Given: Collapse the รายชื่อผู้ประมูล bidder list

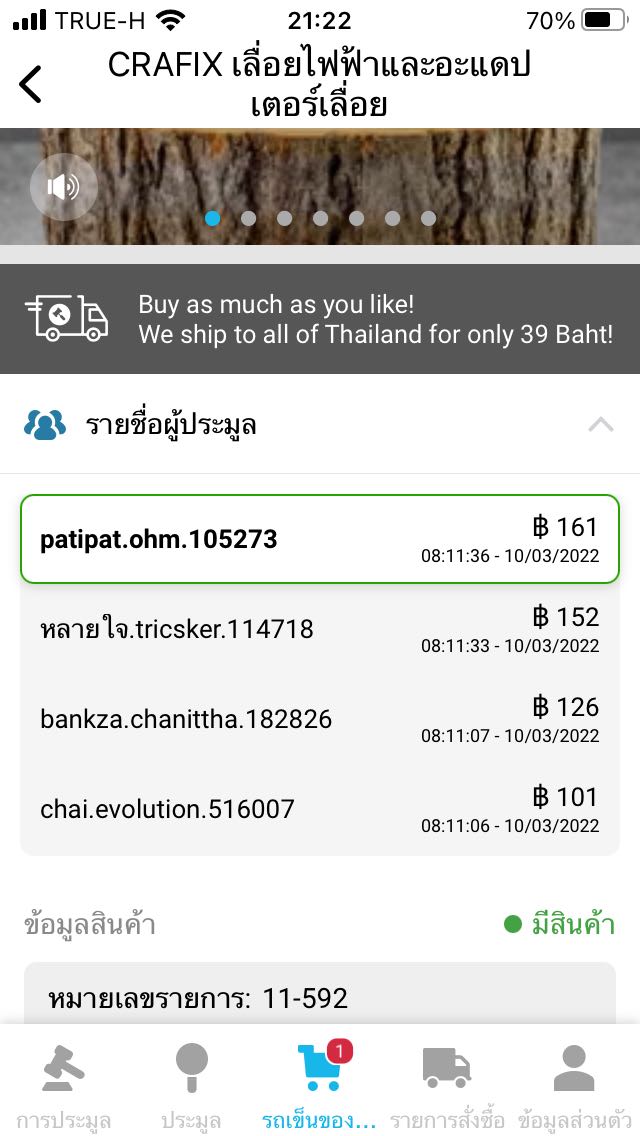Looking at the screenshot, I should [x=600, y=425].
